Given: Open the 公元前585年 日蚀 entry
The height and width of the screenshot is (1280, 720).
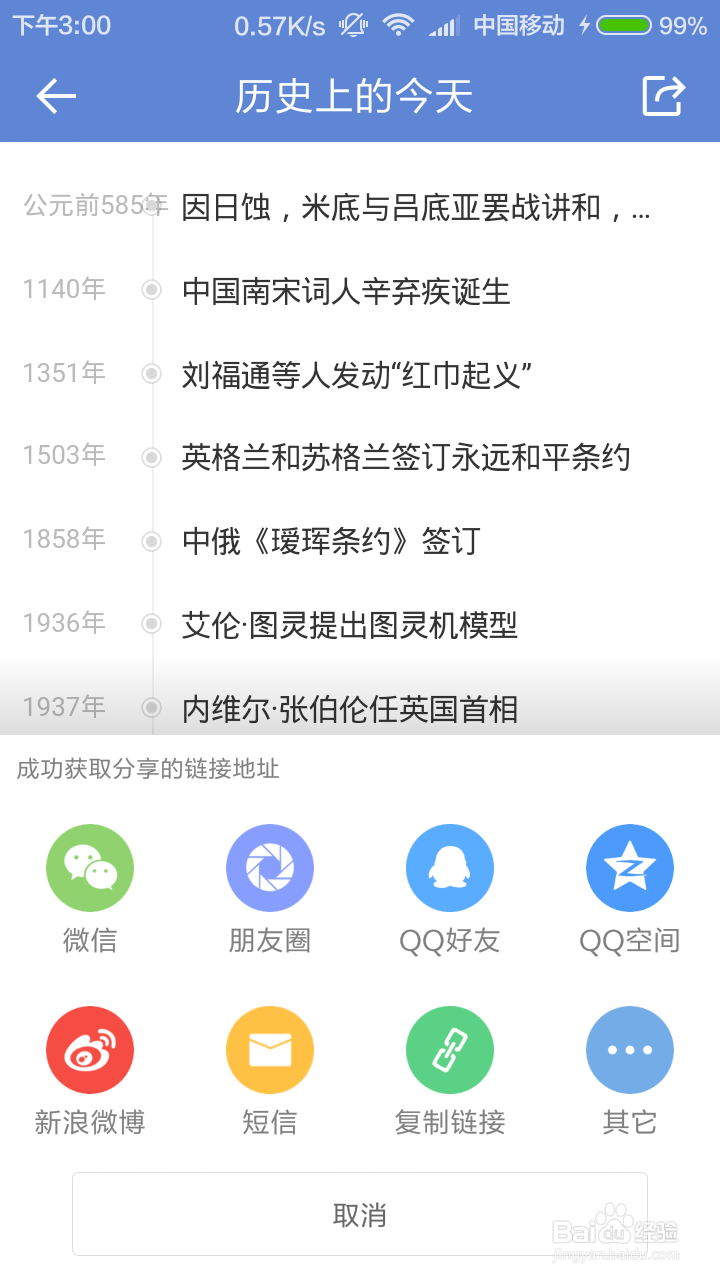Looking at the screenshot, I should (x=360, y=207).
